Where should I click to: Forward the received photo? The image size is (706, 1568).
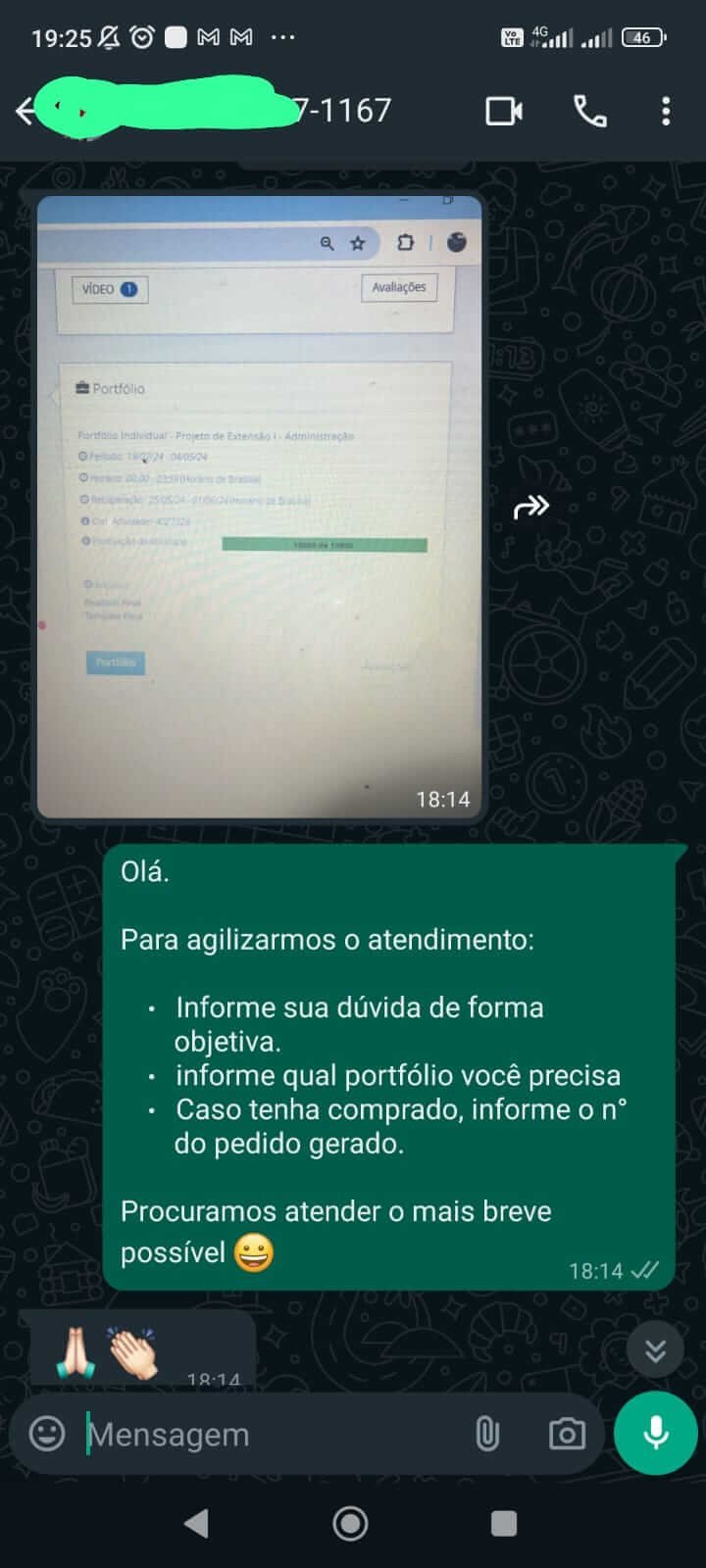[x=531, y=507]
